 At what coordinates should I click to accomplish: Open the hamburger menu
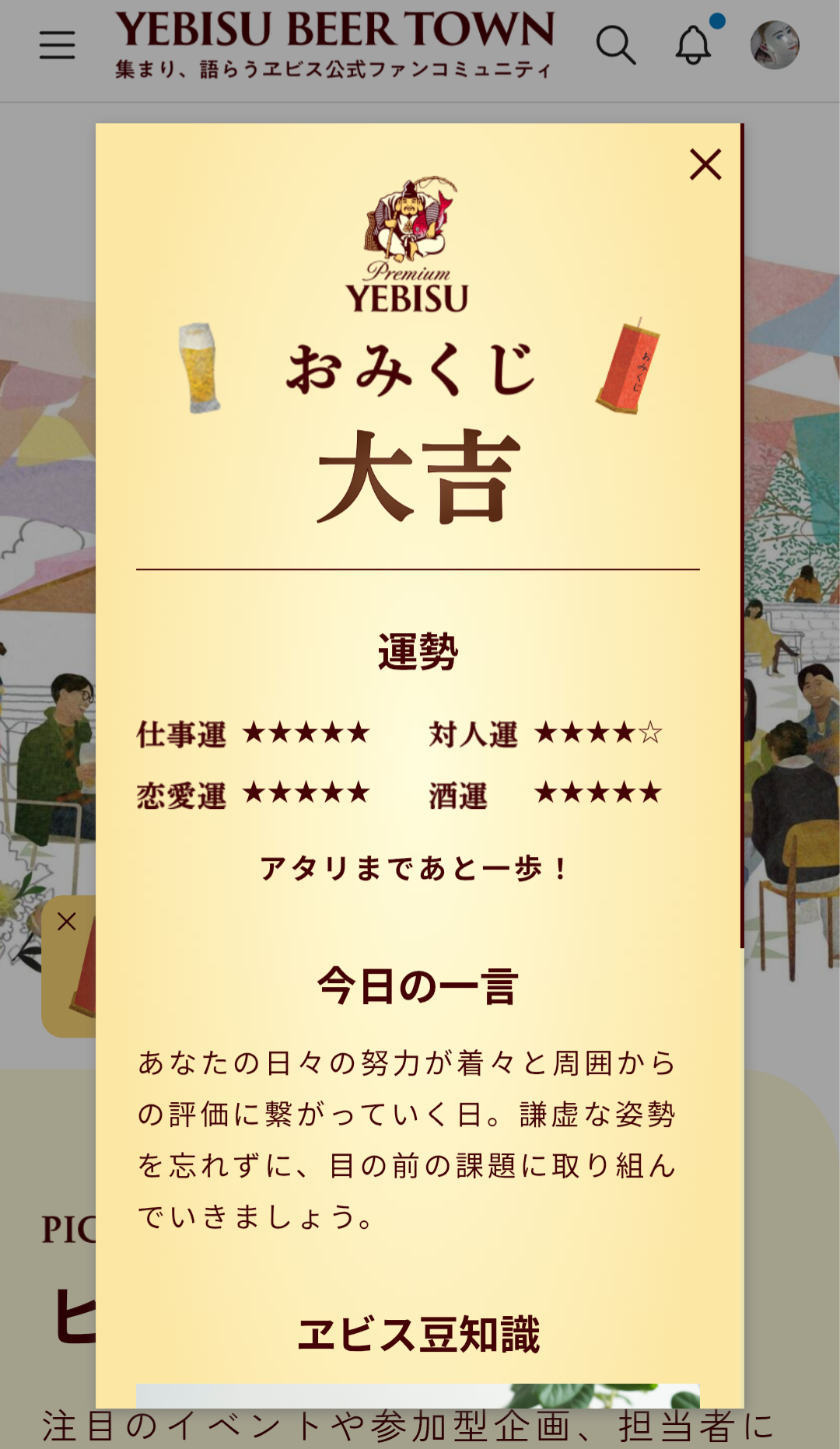click(58, 45)
